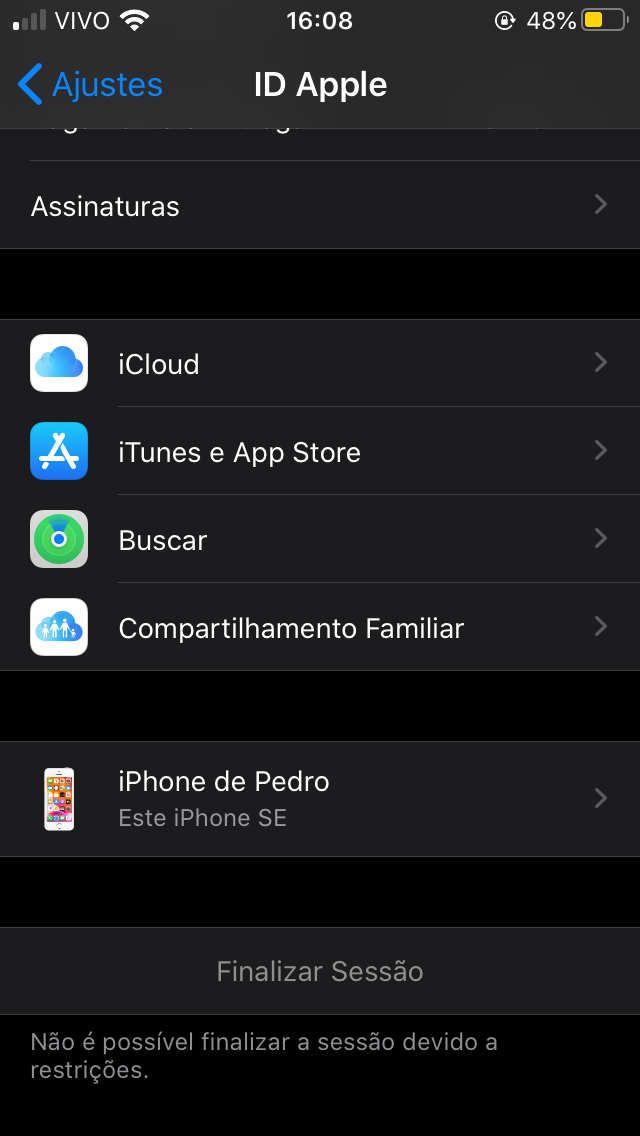The image size is (640, 1136).
Task: Open the Assinaturas row
Action: 320,206
